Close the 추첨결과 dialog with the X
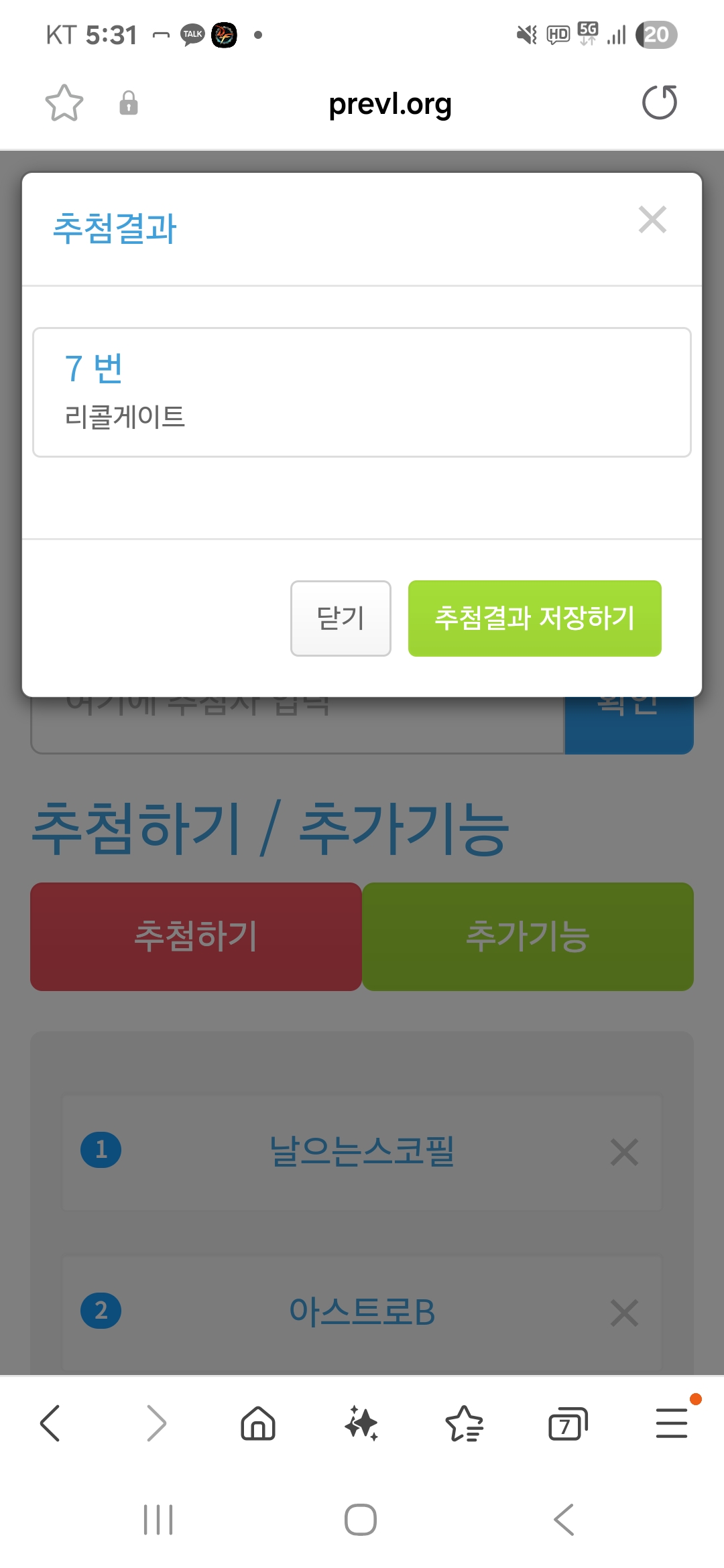 point(652,220)
